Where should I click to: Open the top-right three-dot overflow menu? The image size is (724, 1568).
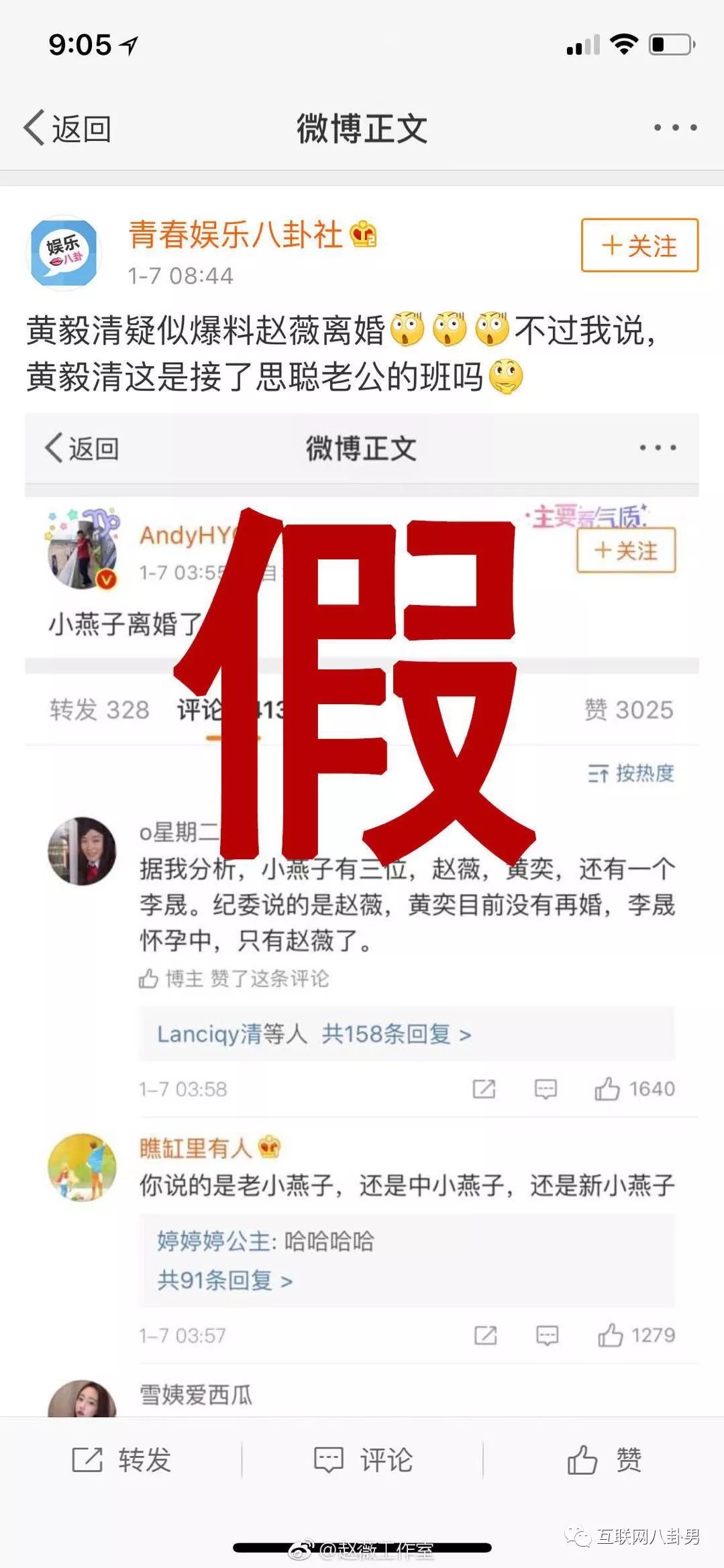[x=675, y=127]
